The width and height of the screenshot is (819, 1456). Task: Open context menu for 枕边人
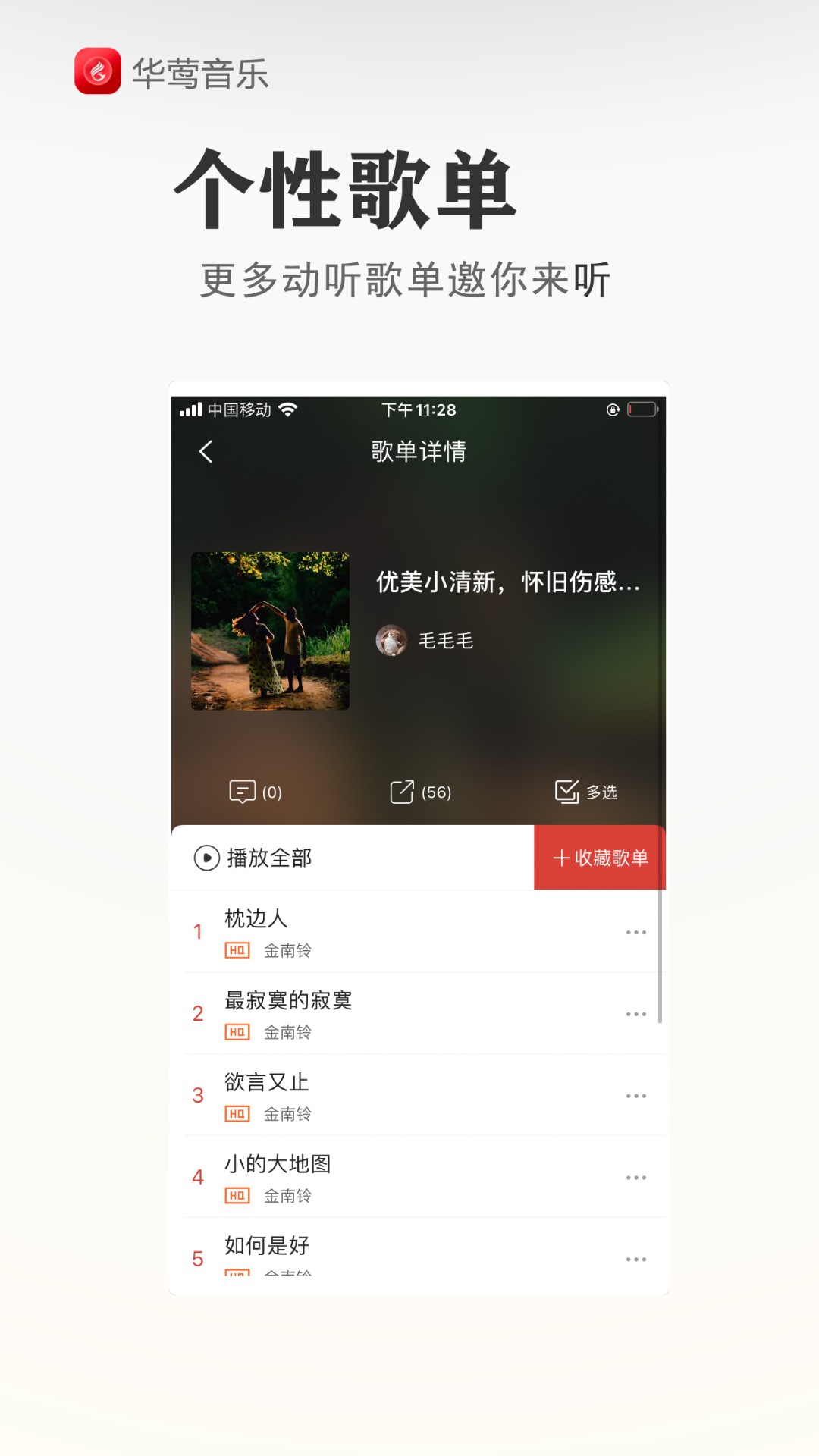click(635, 932)
